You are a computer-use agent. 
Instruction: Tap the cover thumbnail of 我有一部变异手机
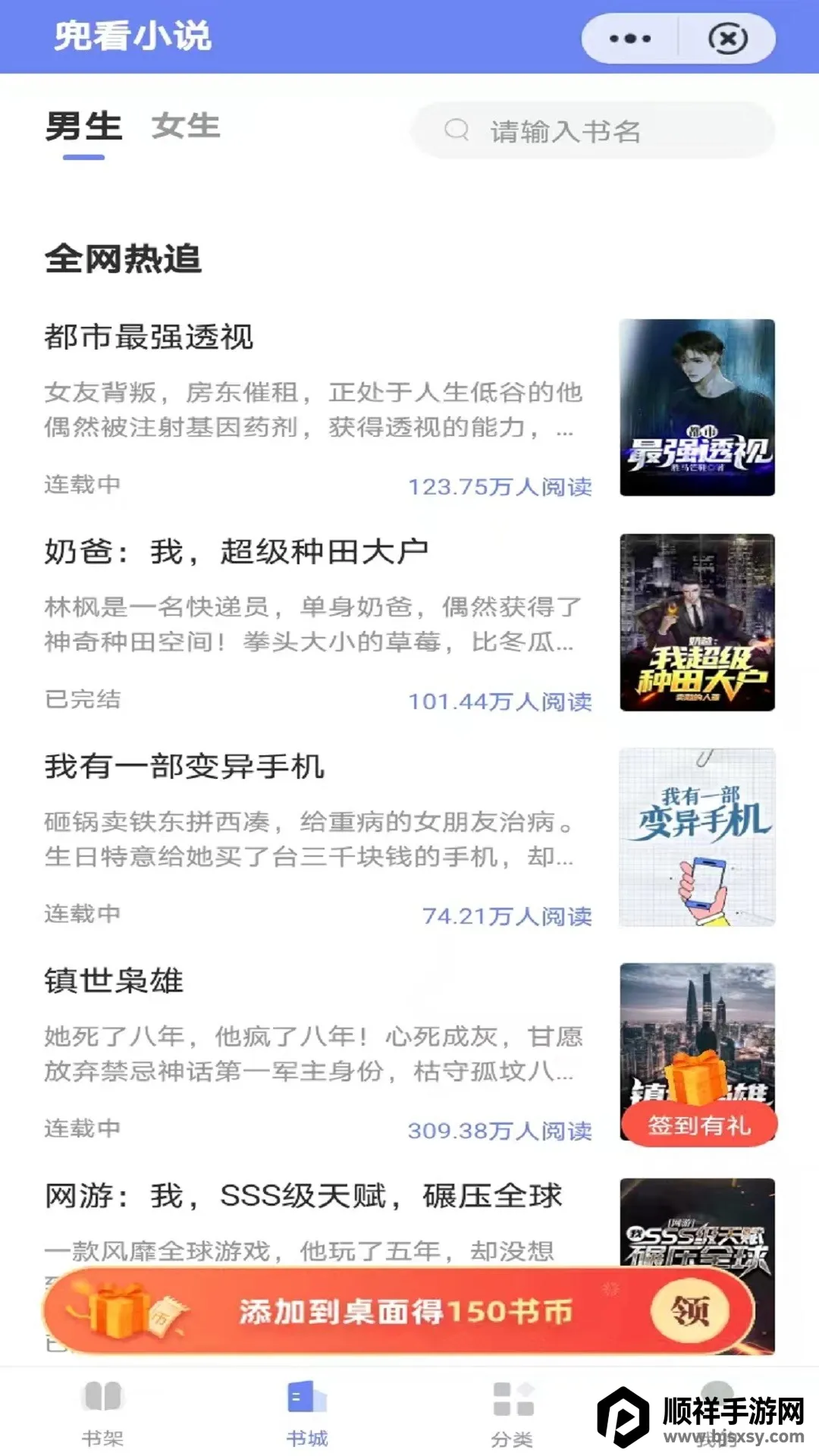698,838
